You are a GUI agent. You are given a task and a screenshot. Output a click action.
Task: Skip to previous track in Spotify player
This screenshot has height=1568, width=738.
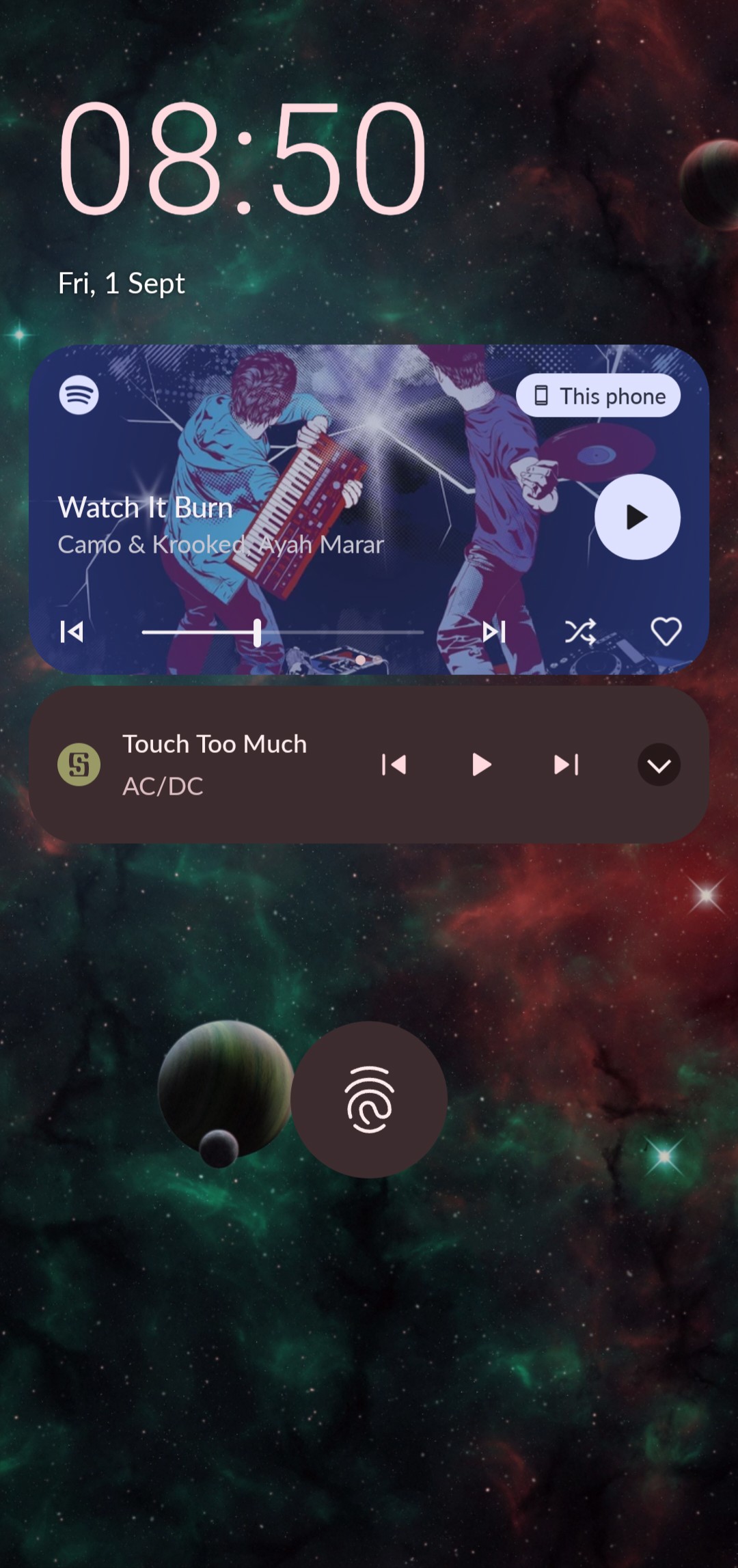[72, 632]
